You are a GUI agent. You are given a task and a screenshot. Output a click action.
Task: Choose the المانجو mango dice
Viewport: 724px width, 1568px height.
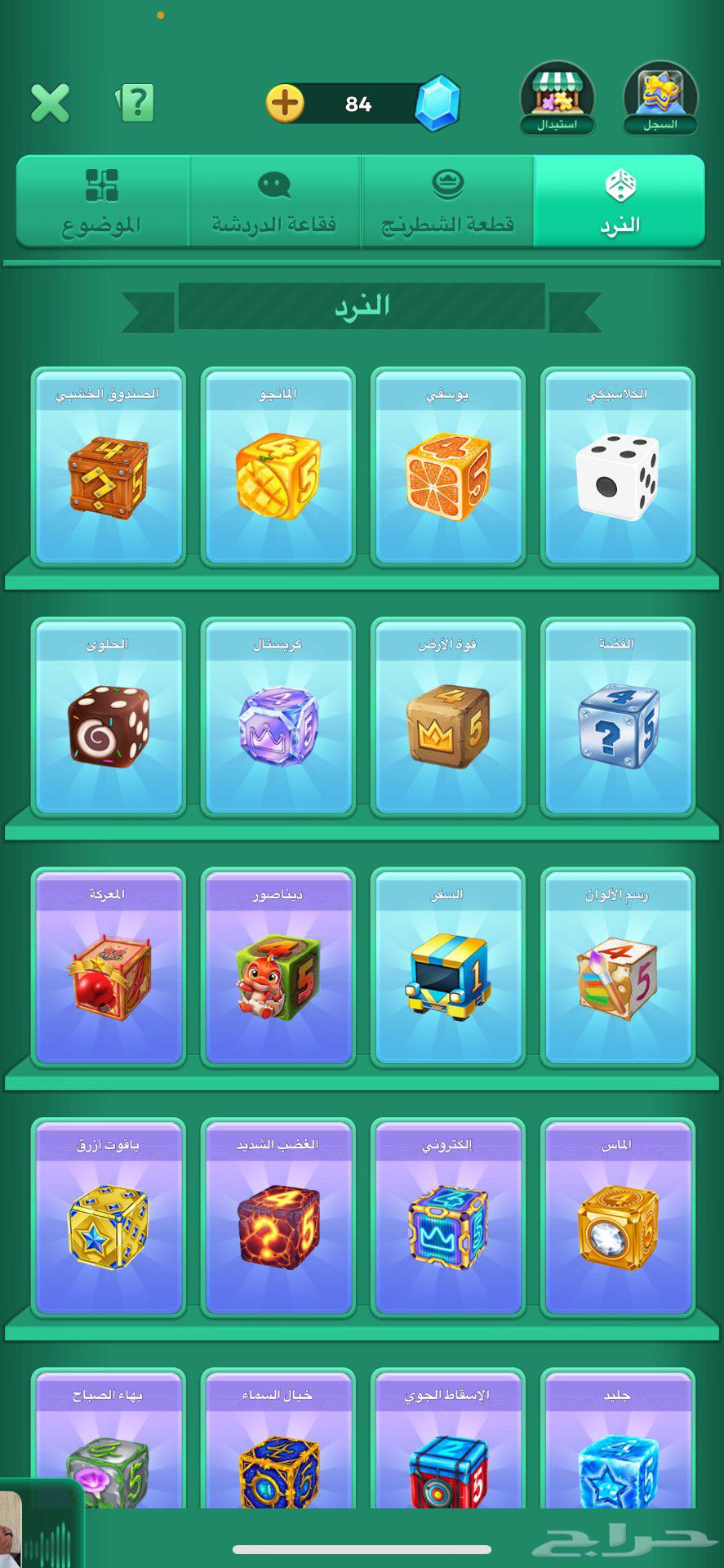278,467
